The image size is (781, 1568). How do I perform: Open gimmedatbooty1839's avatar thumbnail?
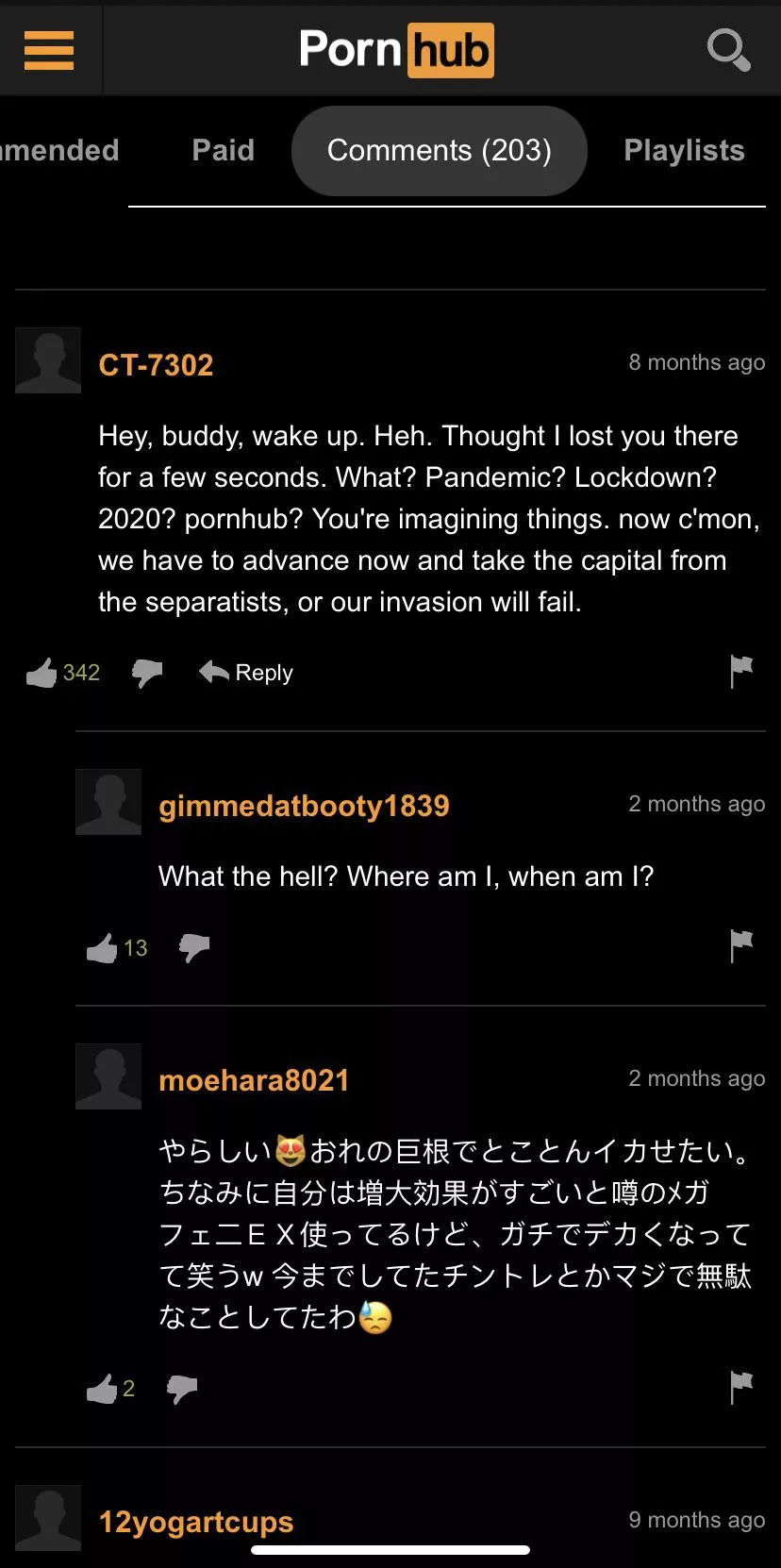108,802
